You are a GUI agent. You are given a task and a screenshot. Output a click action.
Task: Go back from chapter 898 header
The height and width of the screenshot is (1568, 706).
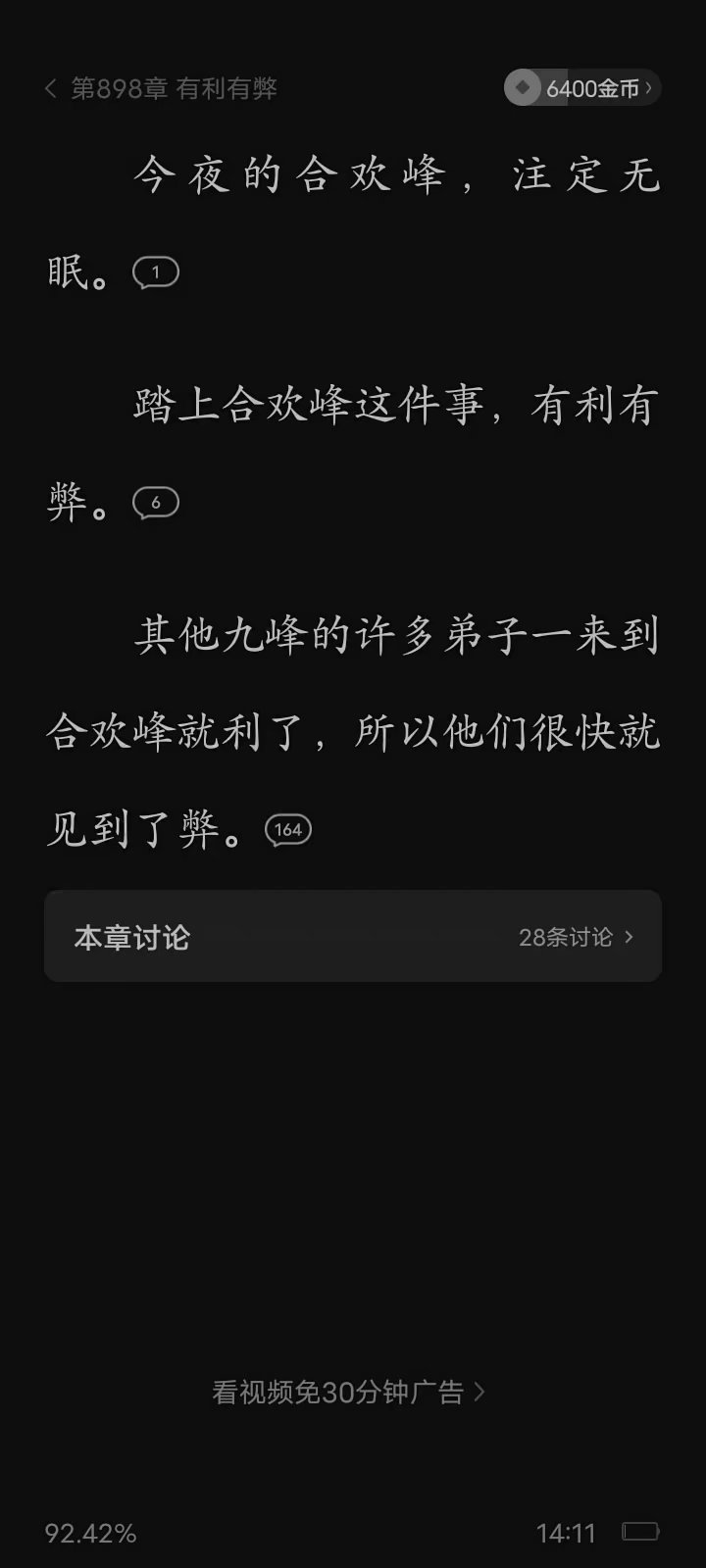tap(51, 88)
